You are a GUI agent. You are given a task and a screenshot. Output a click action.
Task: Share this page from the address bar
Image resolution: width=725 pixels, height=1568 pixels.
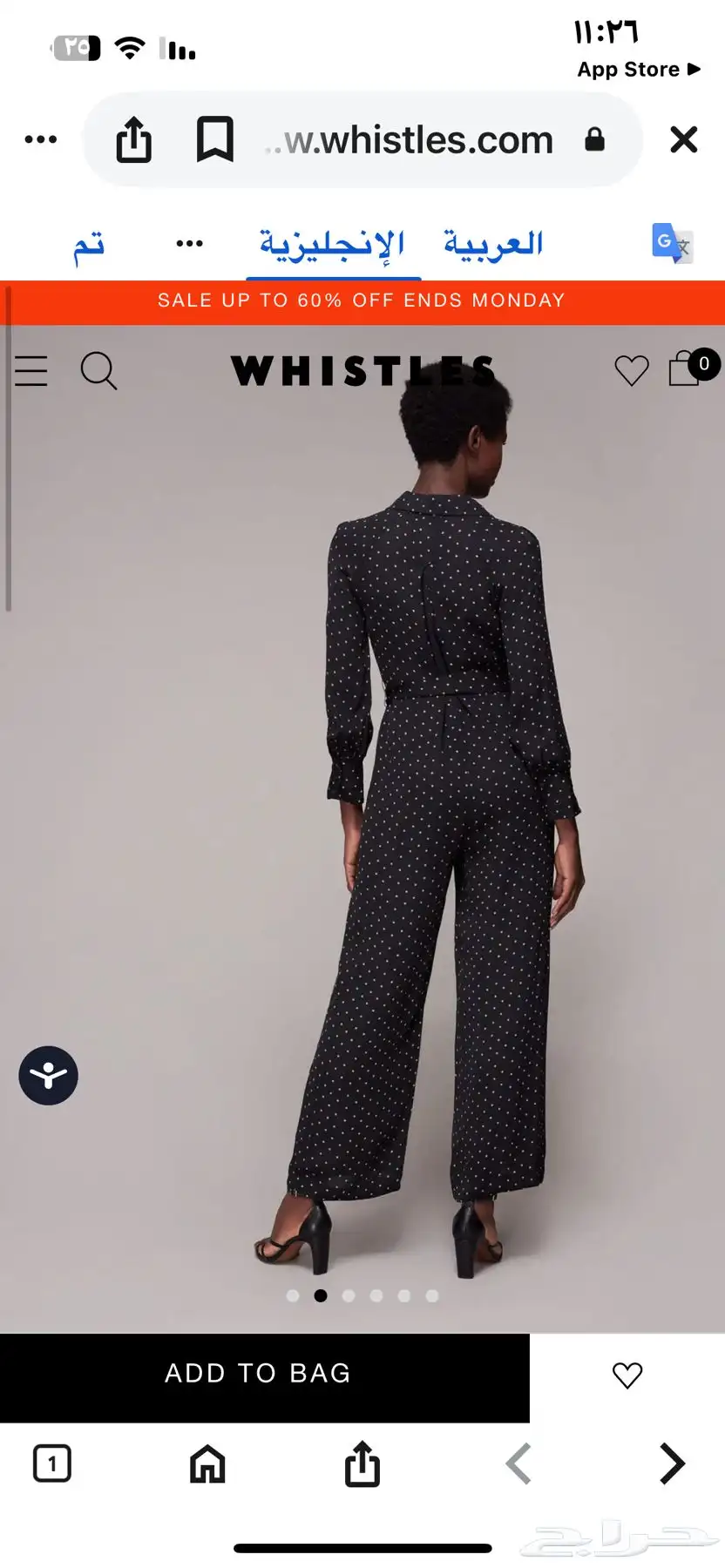pos(134,140)
